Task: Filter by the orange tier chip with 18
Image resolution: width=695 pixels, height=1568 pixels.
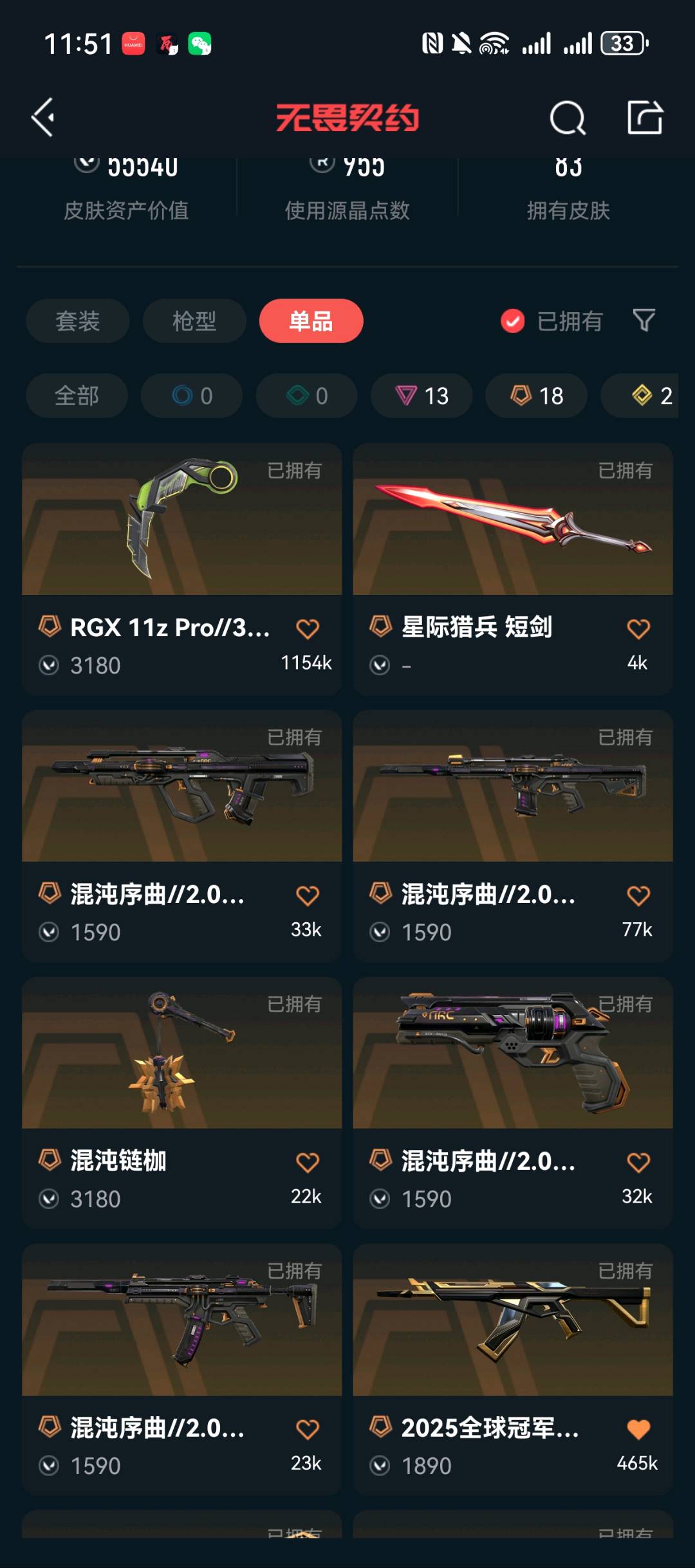Action: tap(536, 396)
